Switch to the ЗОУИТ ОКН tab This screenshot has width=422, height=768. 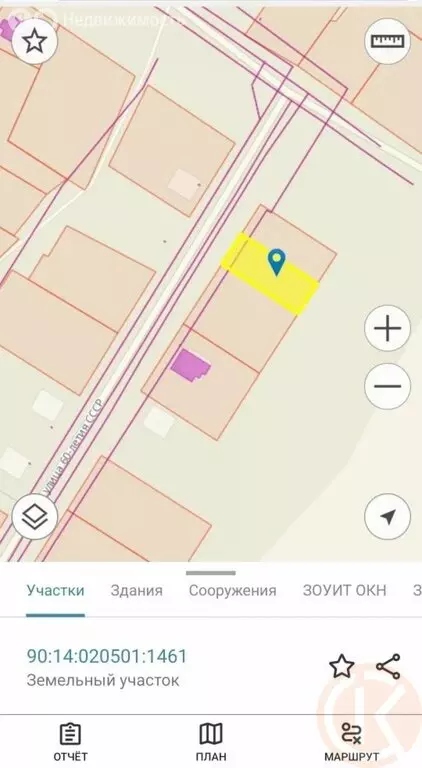345,590
